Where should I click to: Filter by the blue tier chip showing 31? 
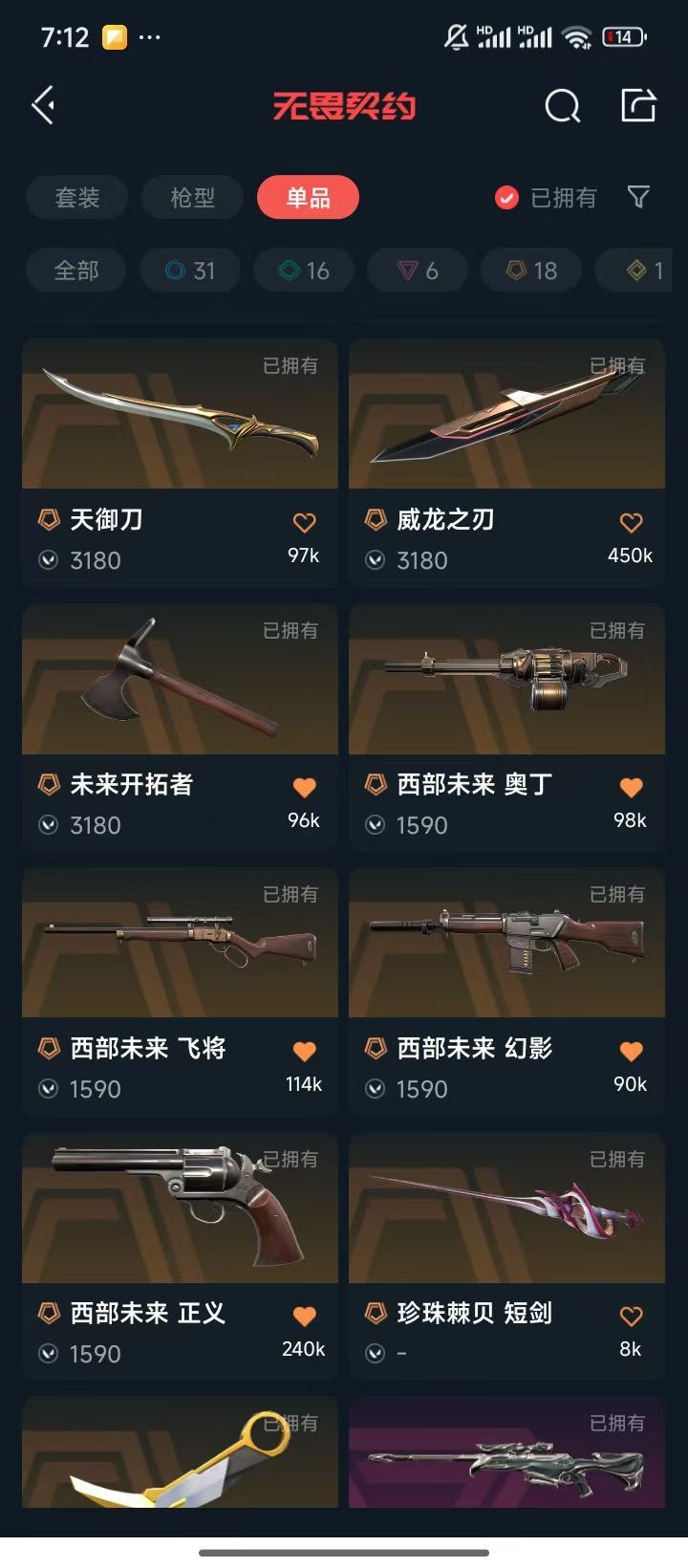(190, 271)
